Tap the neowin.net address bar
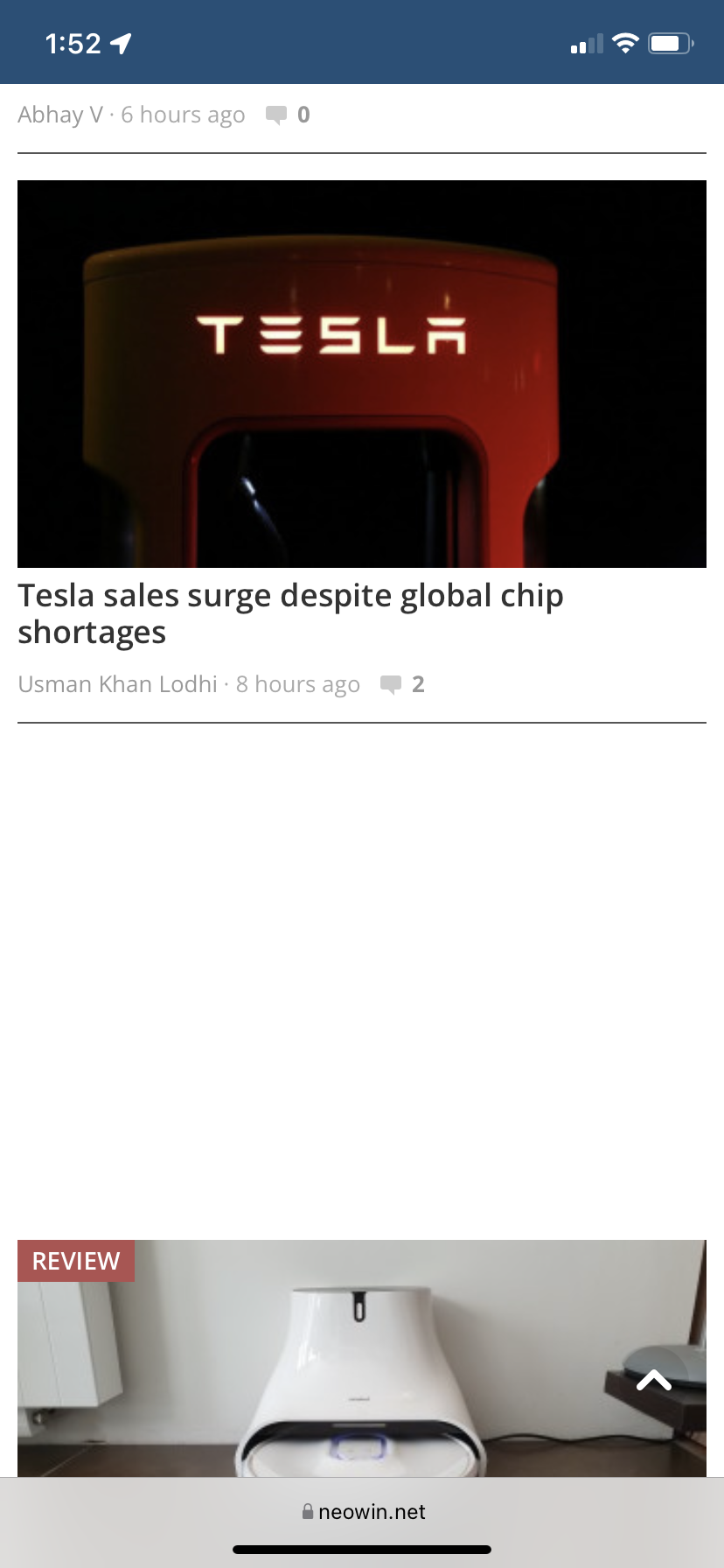The image size is (724, 1568). 362,1512
